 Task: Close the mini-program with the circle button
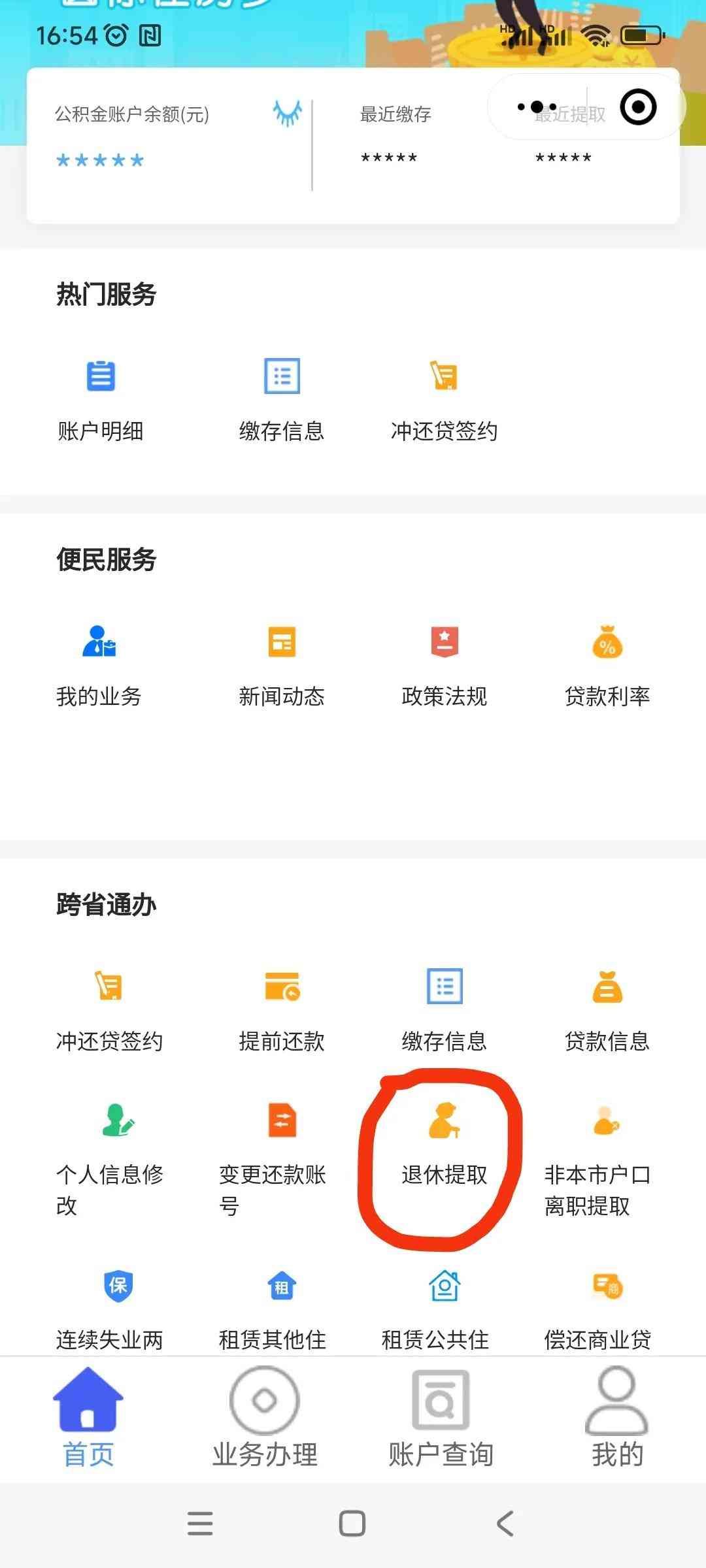(638, 107)
